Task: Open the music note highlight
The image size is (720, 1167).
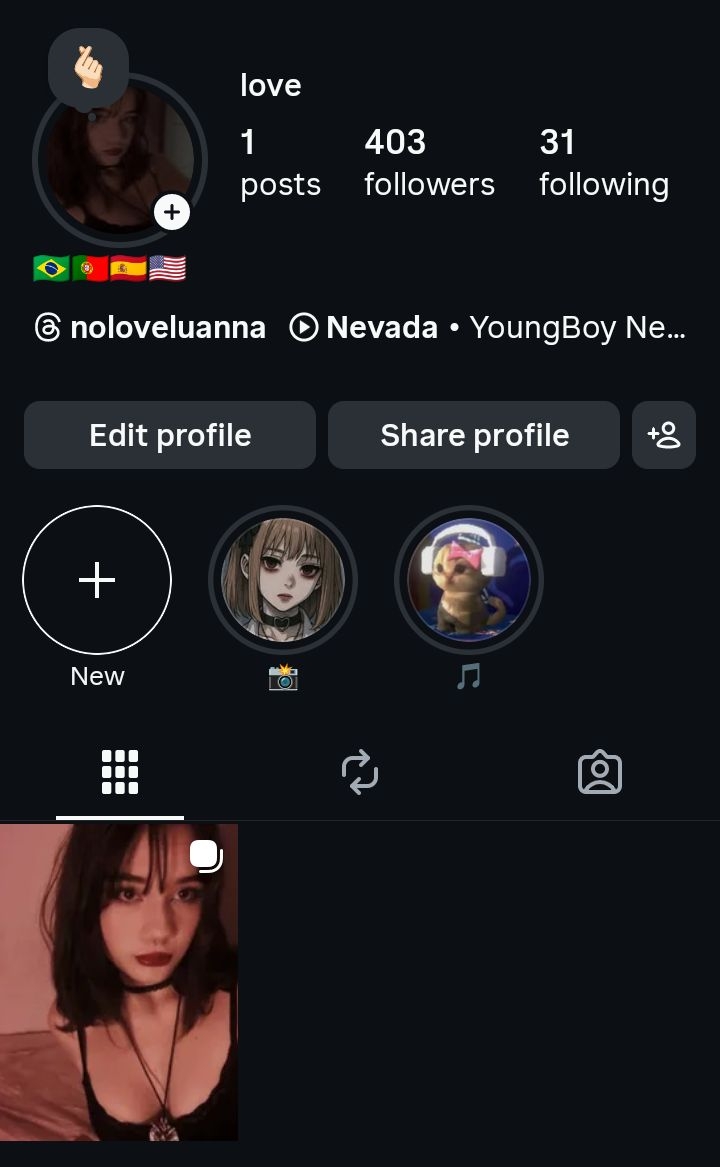Action: [469, 580]
